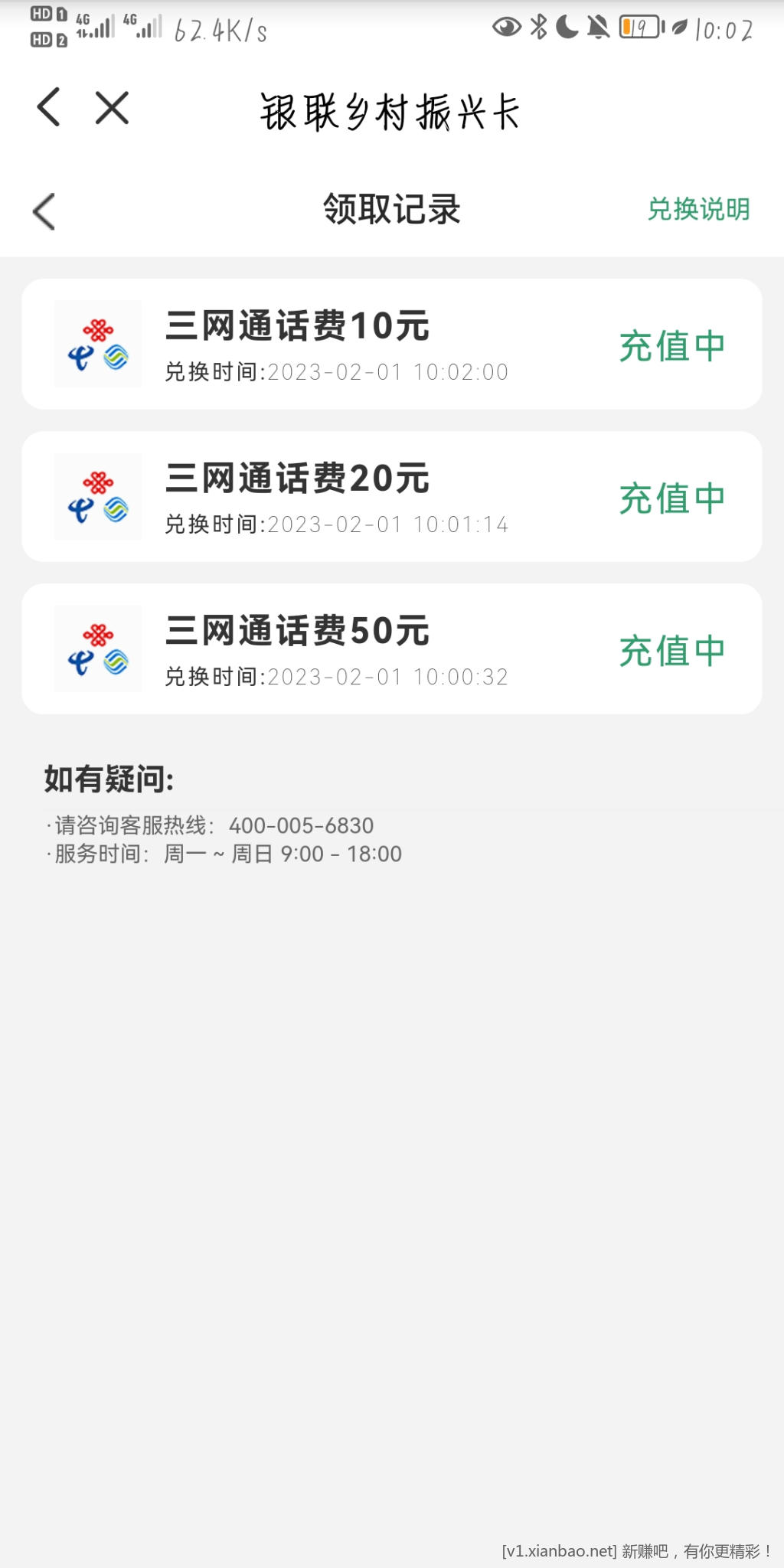View the 三网通话费20元 record
The width and height of the screenshot is (784, 1568).
[391, 497]
